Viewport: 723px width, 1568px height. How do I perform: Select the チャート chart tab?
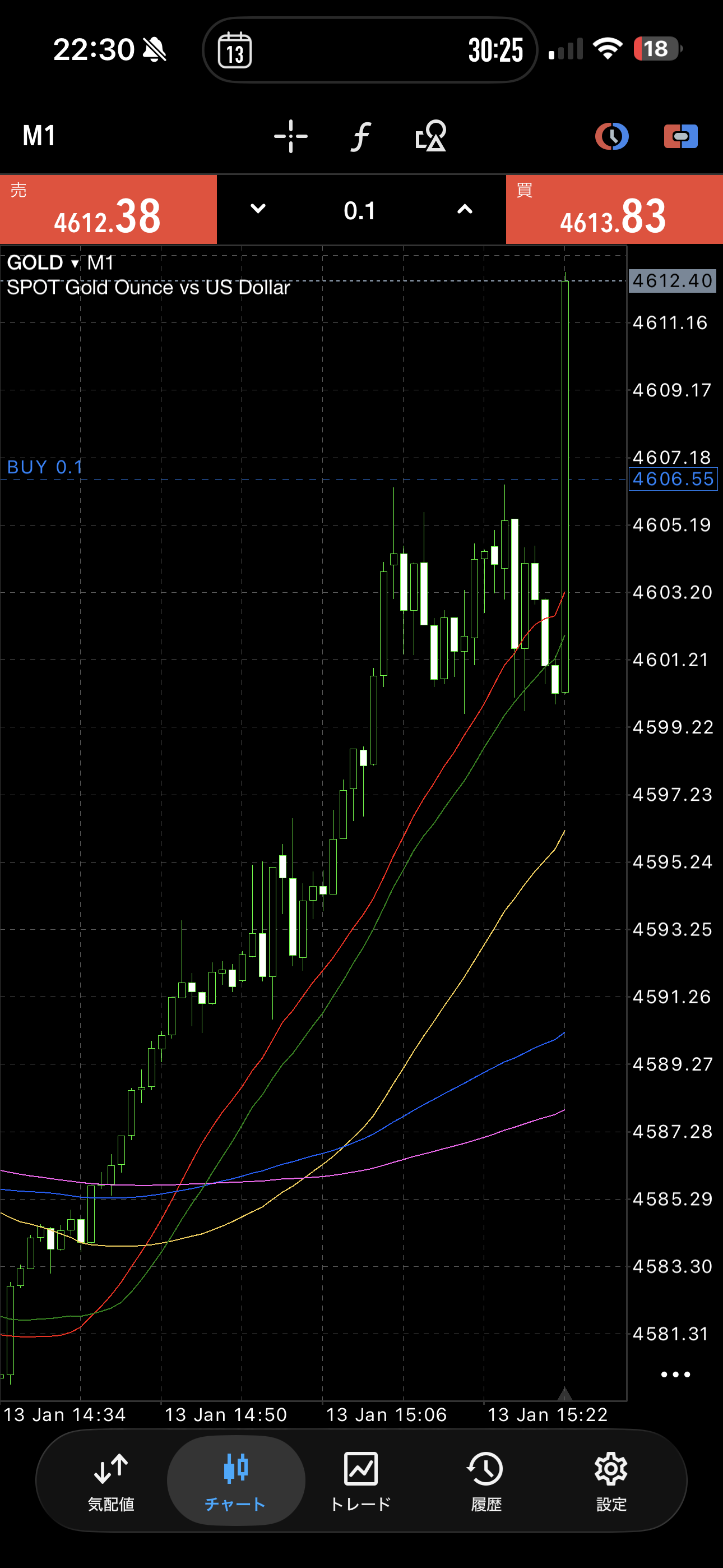235,1481
